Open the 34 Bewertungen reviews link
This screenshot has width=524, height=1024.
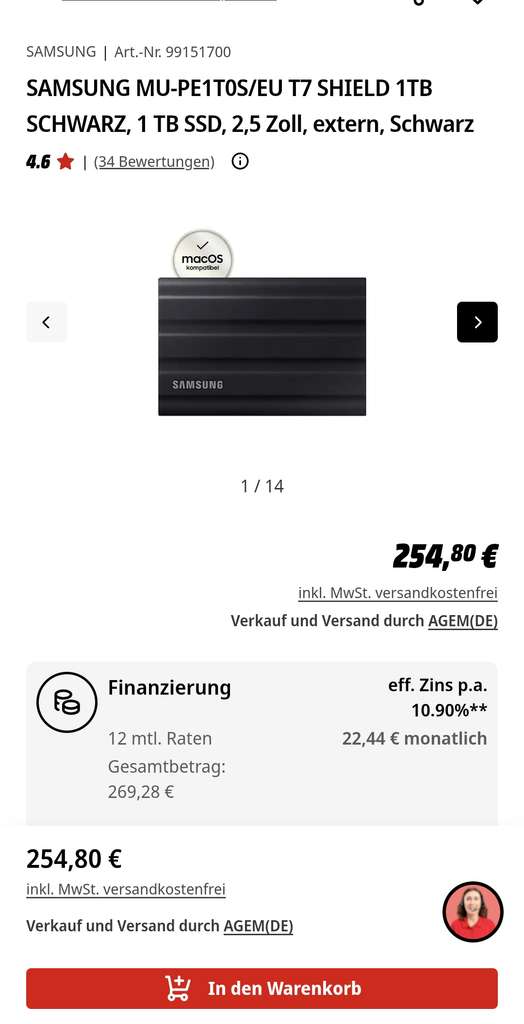(x=154, y=162)
